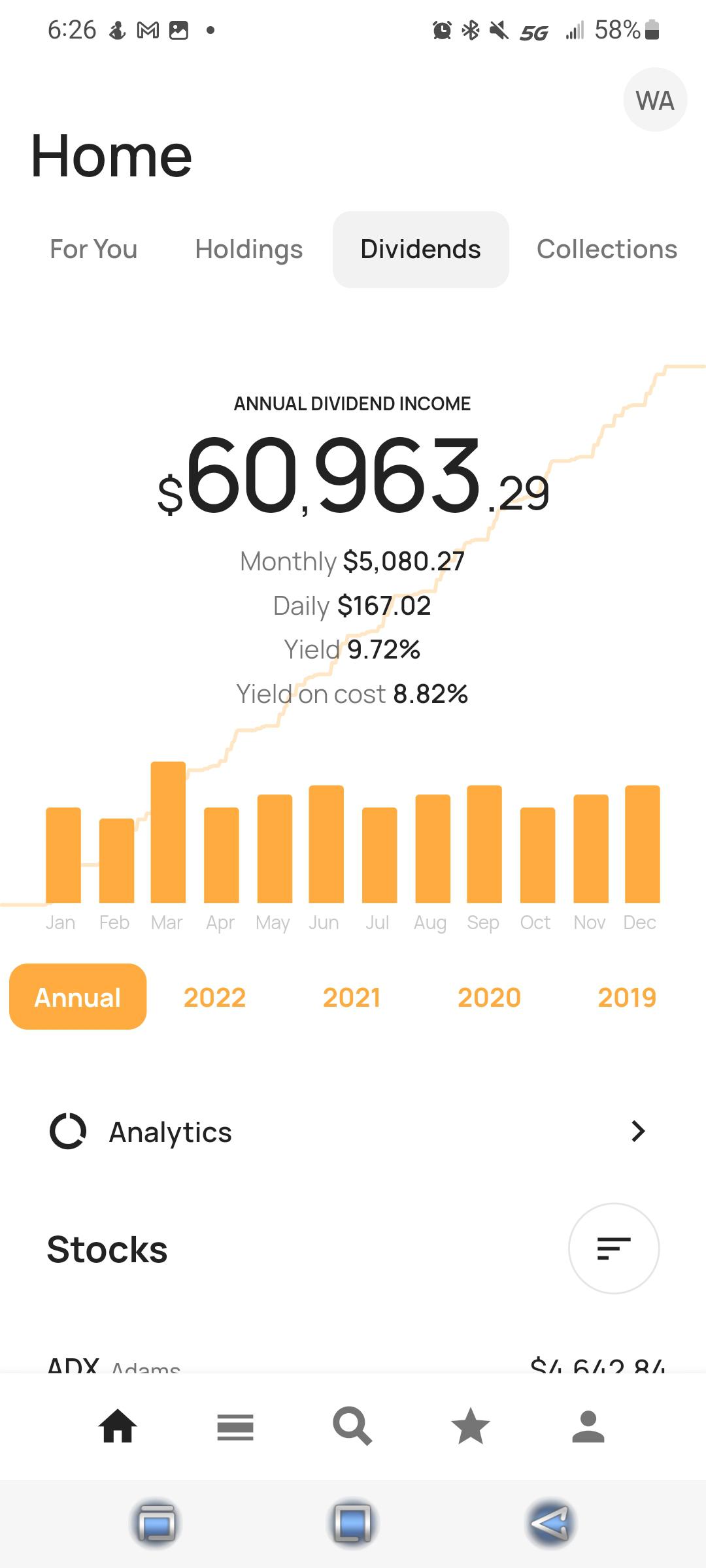
Task: Expand the Analytics section chevron
Action: coord(638,1132)
